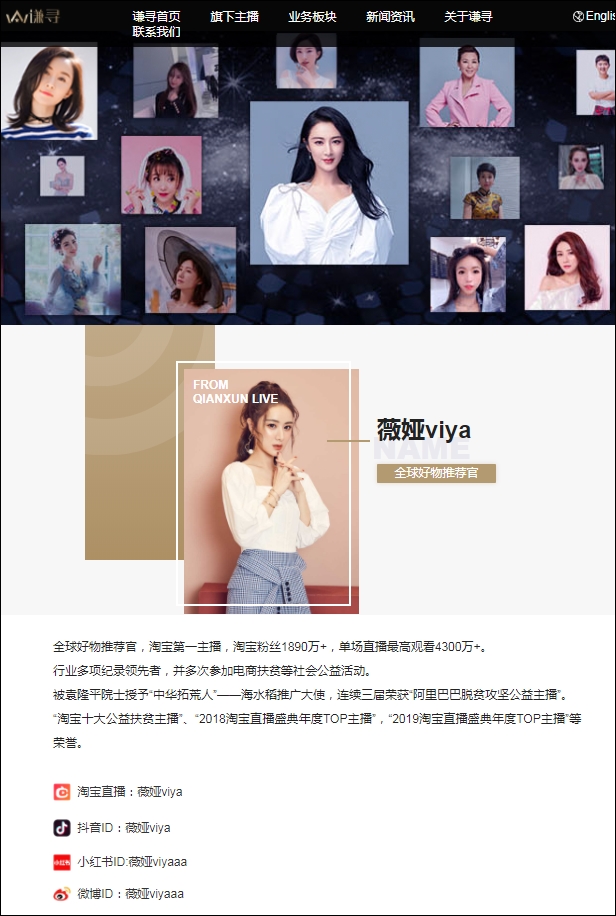Switch the site language to English
Image resolution: width=616 pixels, height=916 pixels.
click(595, 17)
